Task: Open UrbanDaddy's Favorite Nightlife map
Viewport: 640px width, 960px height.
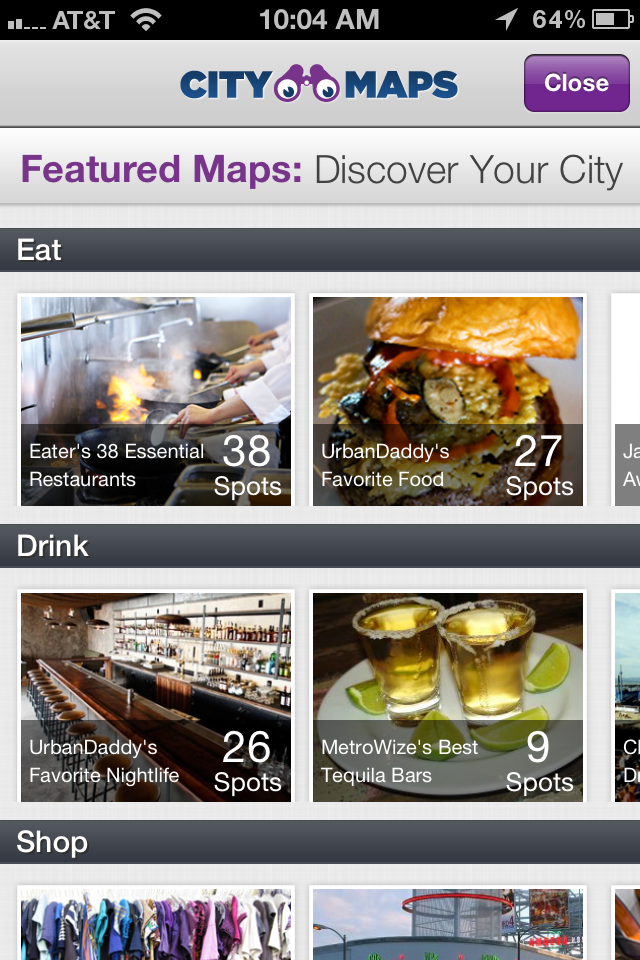Action: [156, 697]
